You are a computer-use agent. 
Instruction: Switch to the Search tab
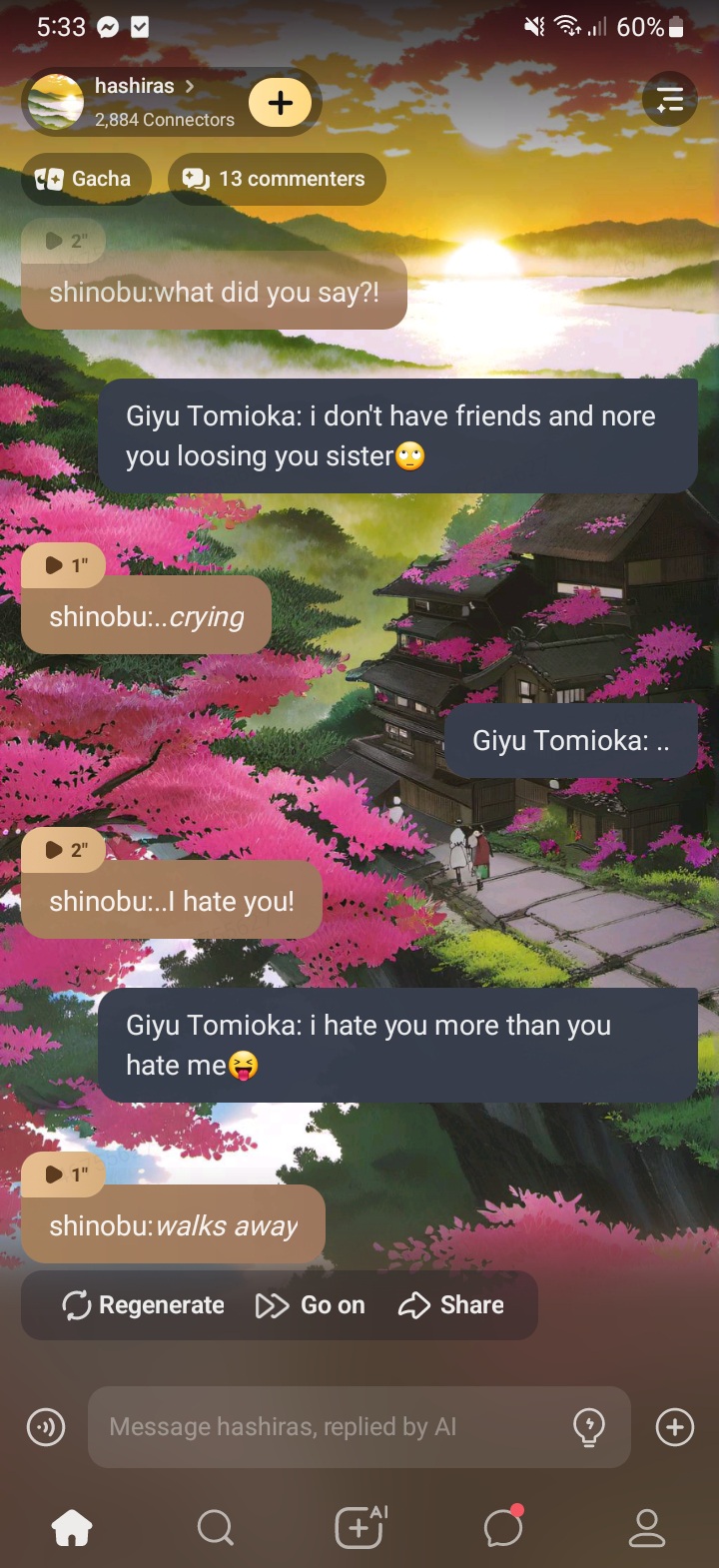point(216,1527)
